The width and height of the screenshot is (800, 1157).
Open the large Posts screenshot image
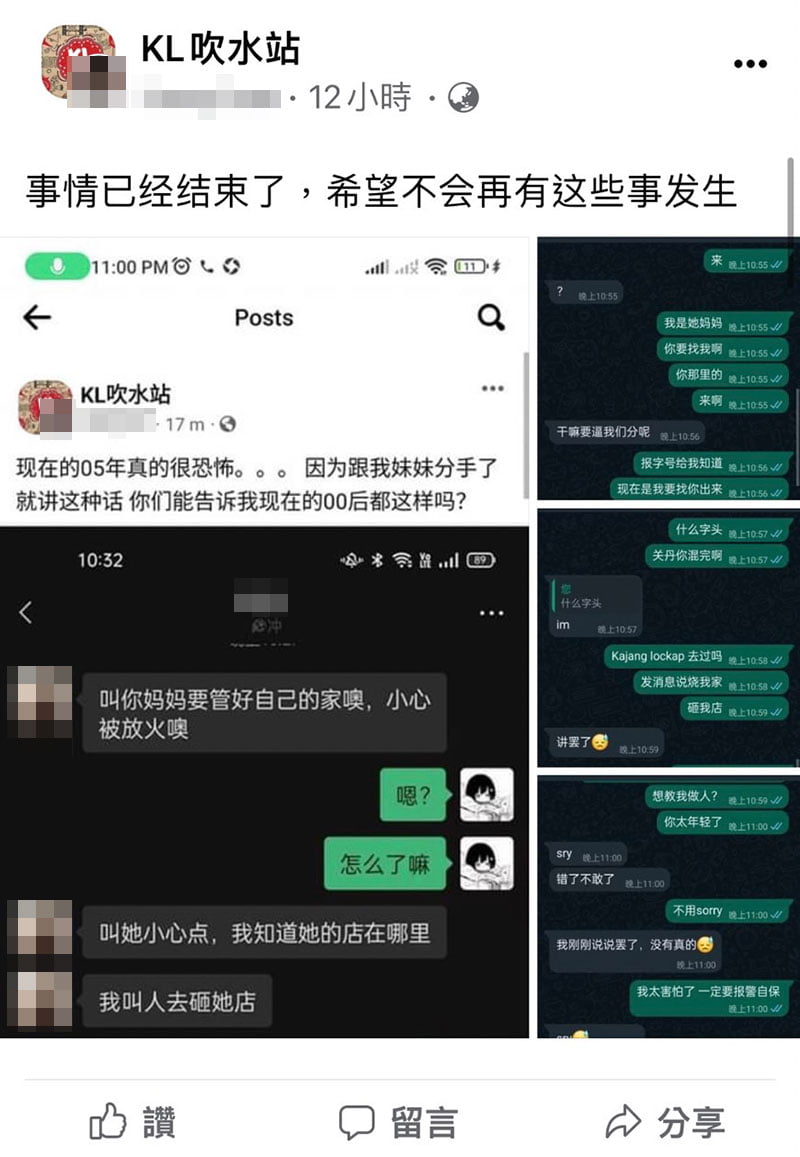(264, 638)
